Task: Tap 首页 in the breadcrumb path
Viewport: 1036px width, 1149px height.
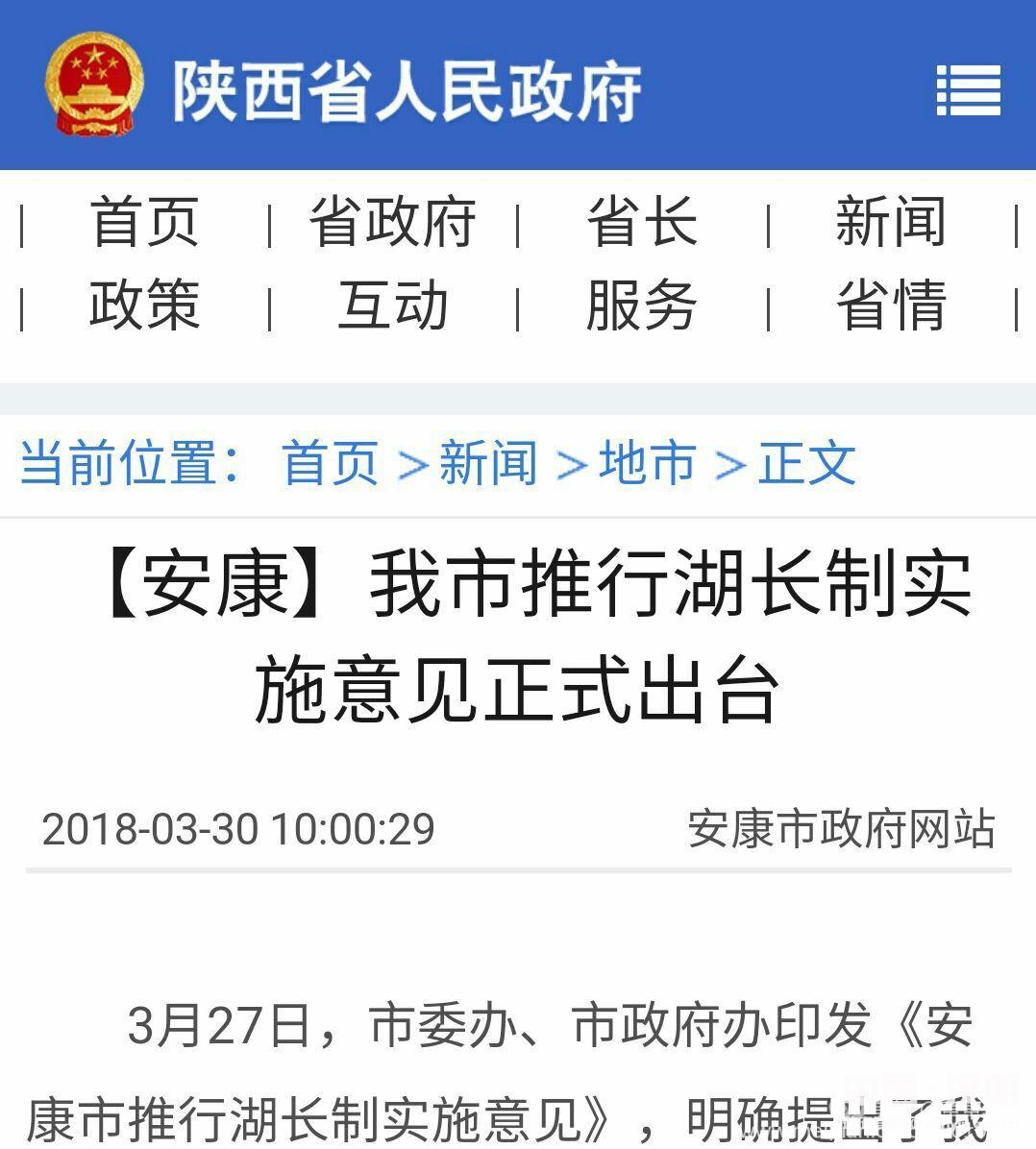Action: [330, 463]
